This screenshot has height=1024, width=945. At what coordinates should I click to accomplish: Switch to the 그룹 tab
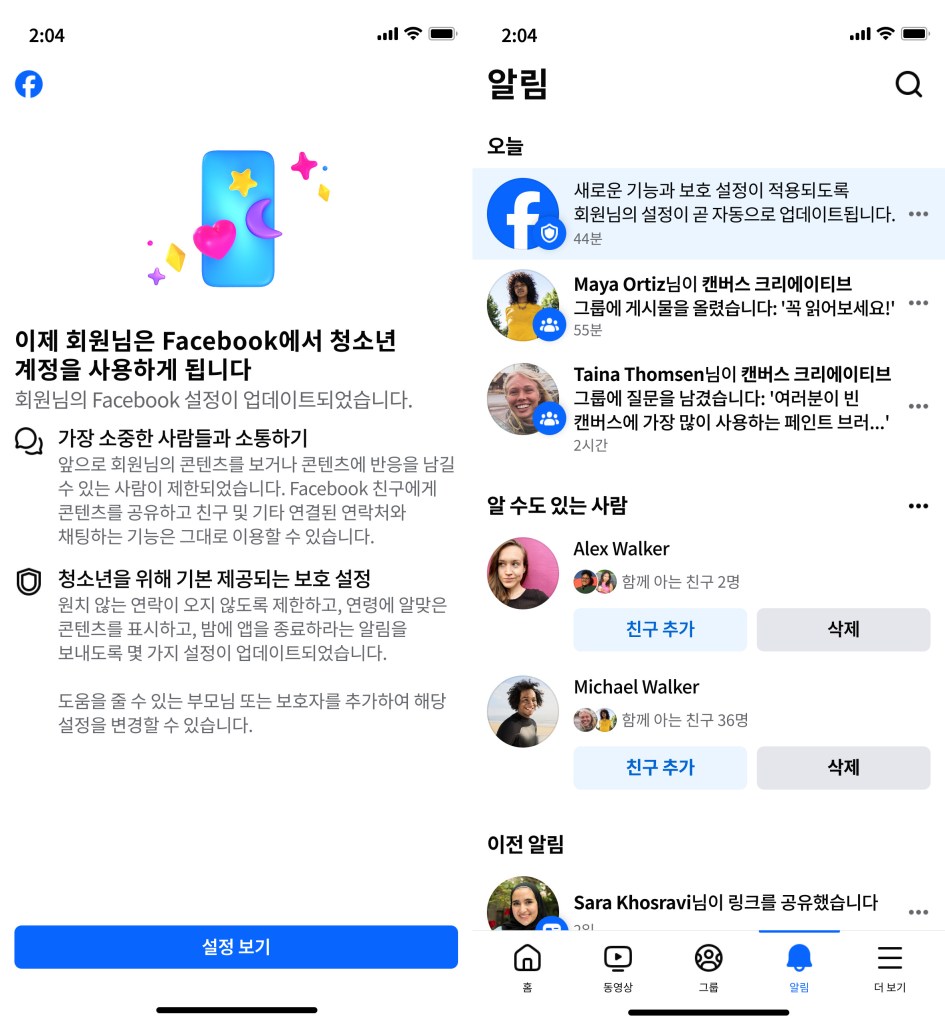click(708, 967)
